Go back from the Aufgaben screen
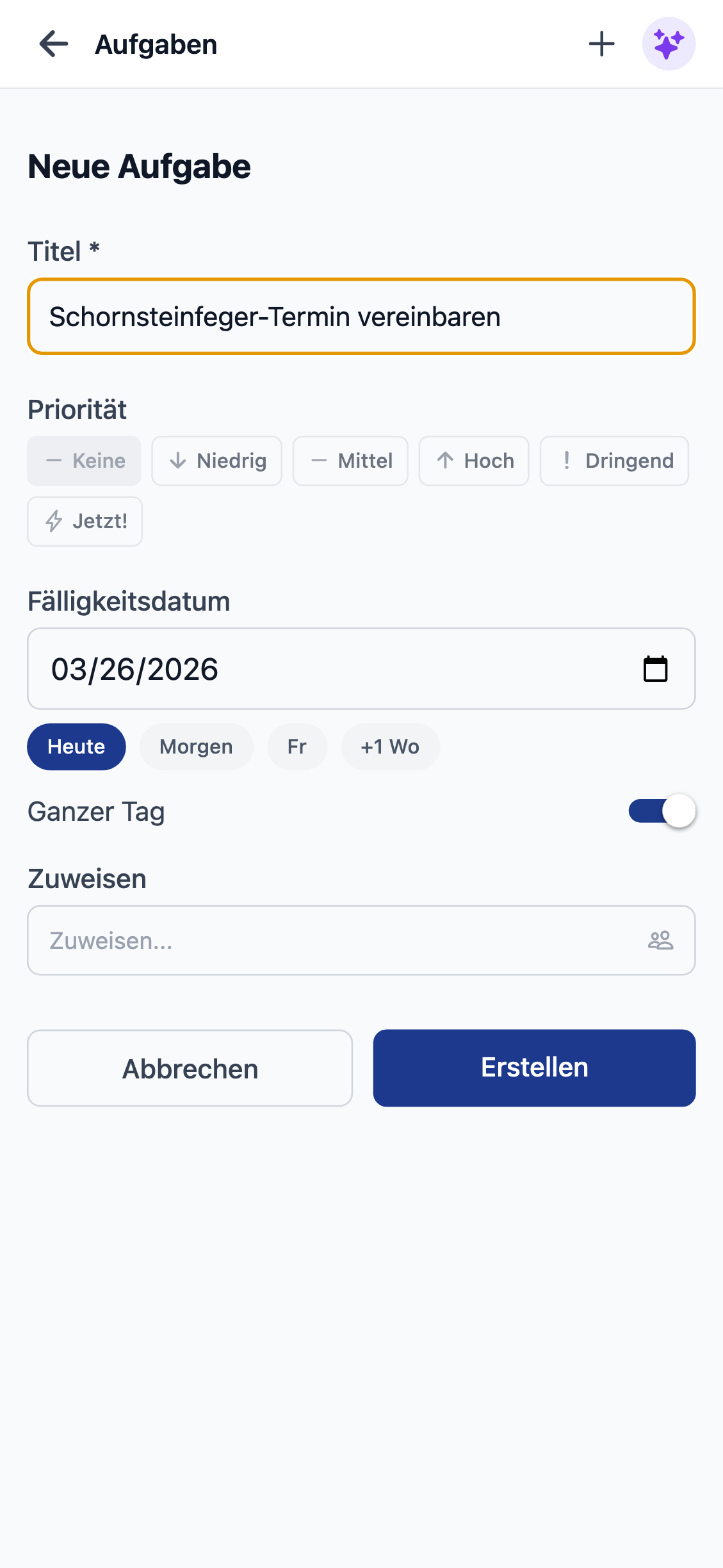Viewport: 723px width, 1568px height. [x=53, y=44]
